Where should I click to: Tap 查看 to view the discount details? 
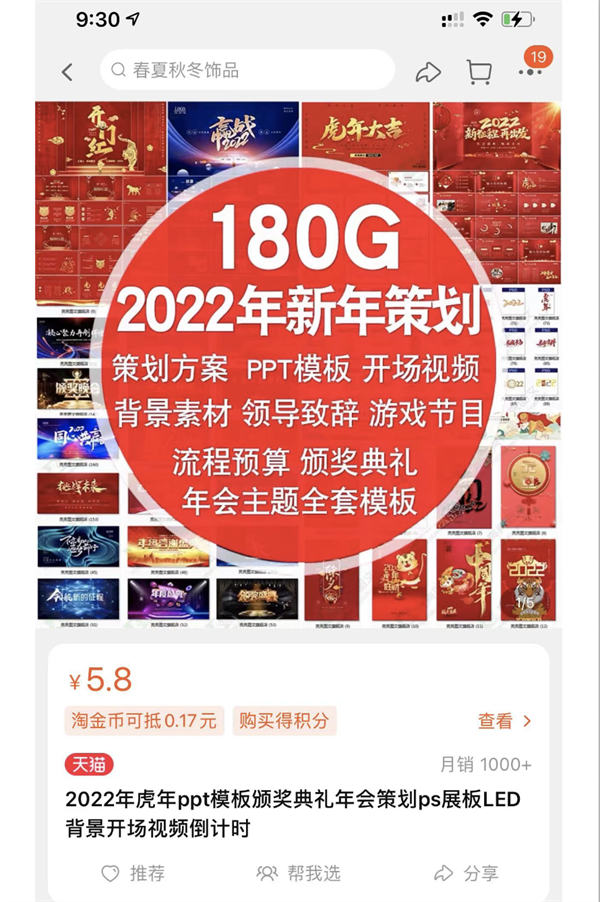(x=504, y=720)
